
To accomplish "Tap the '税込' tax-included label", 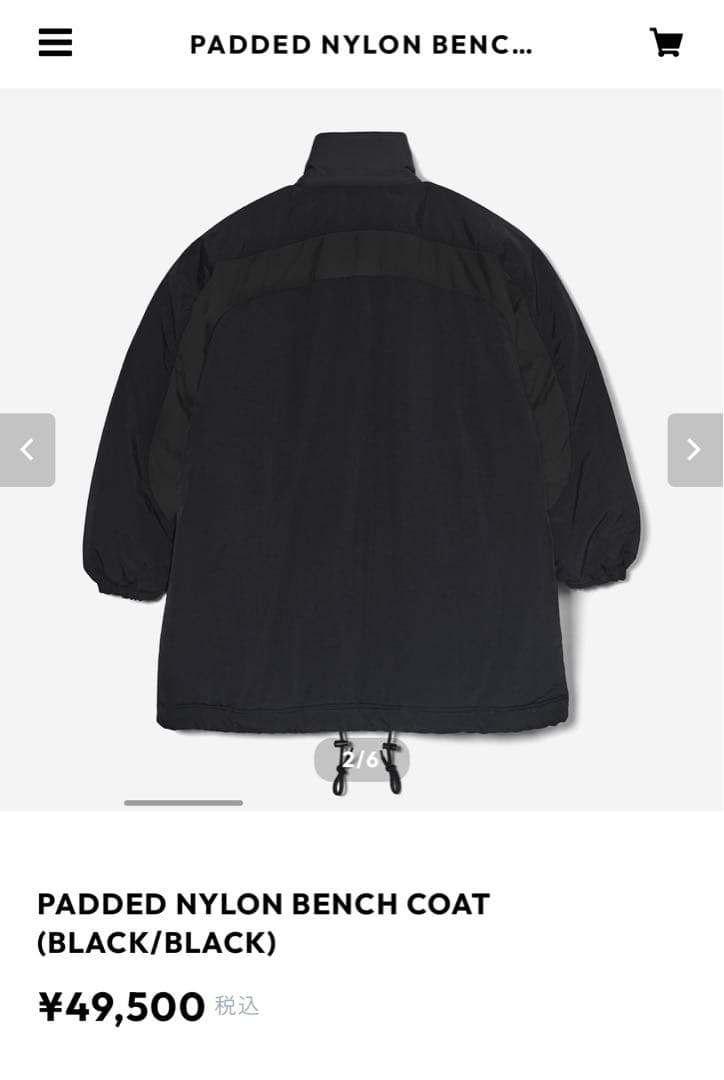I will pos(236,1007).
